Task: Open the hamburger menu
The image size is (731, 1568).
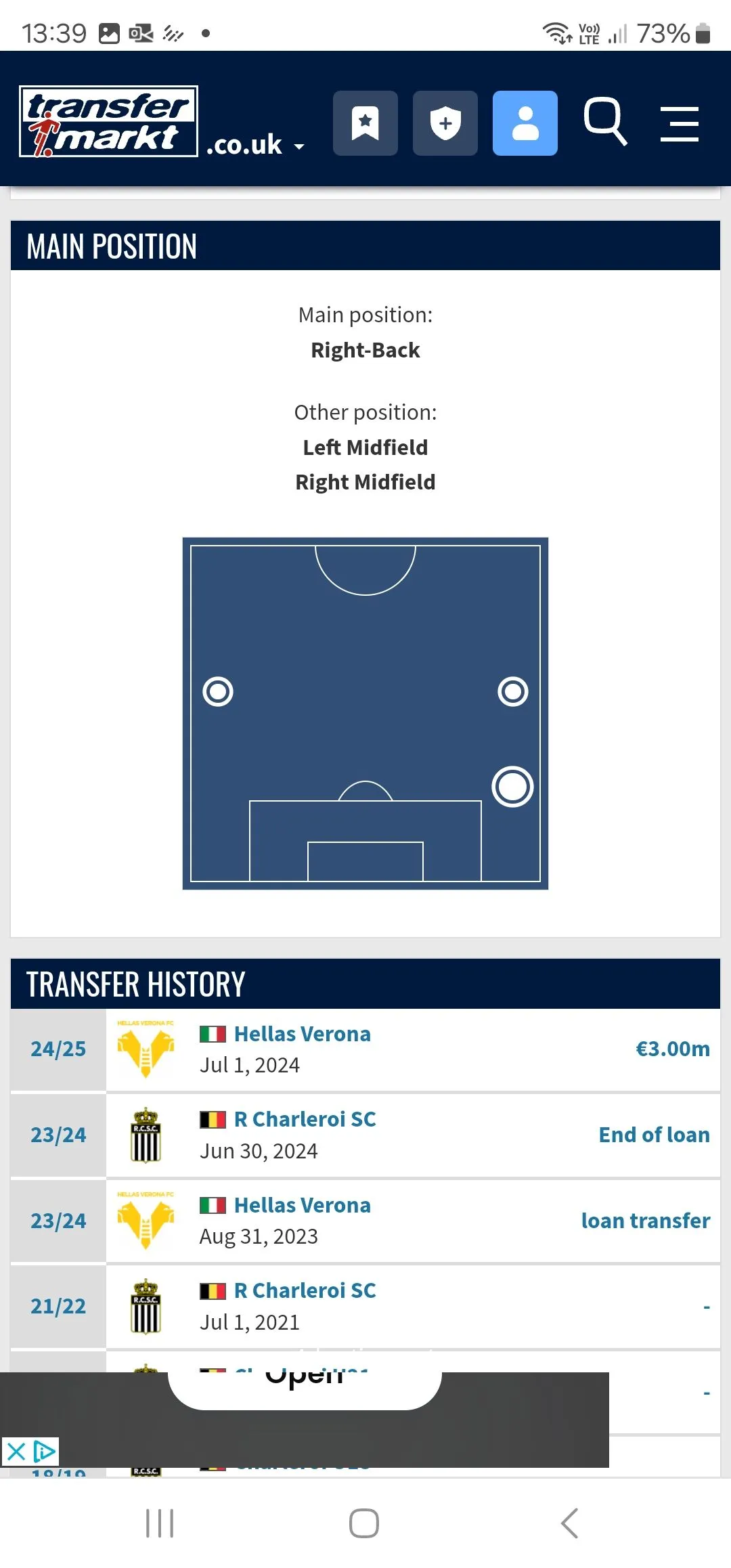Action: (x=679, y=124)
